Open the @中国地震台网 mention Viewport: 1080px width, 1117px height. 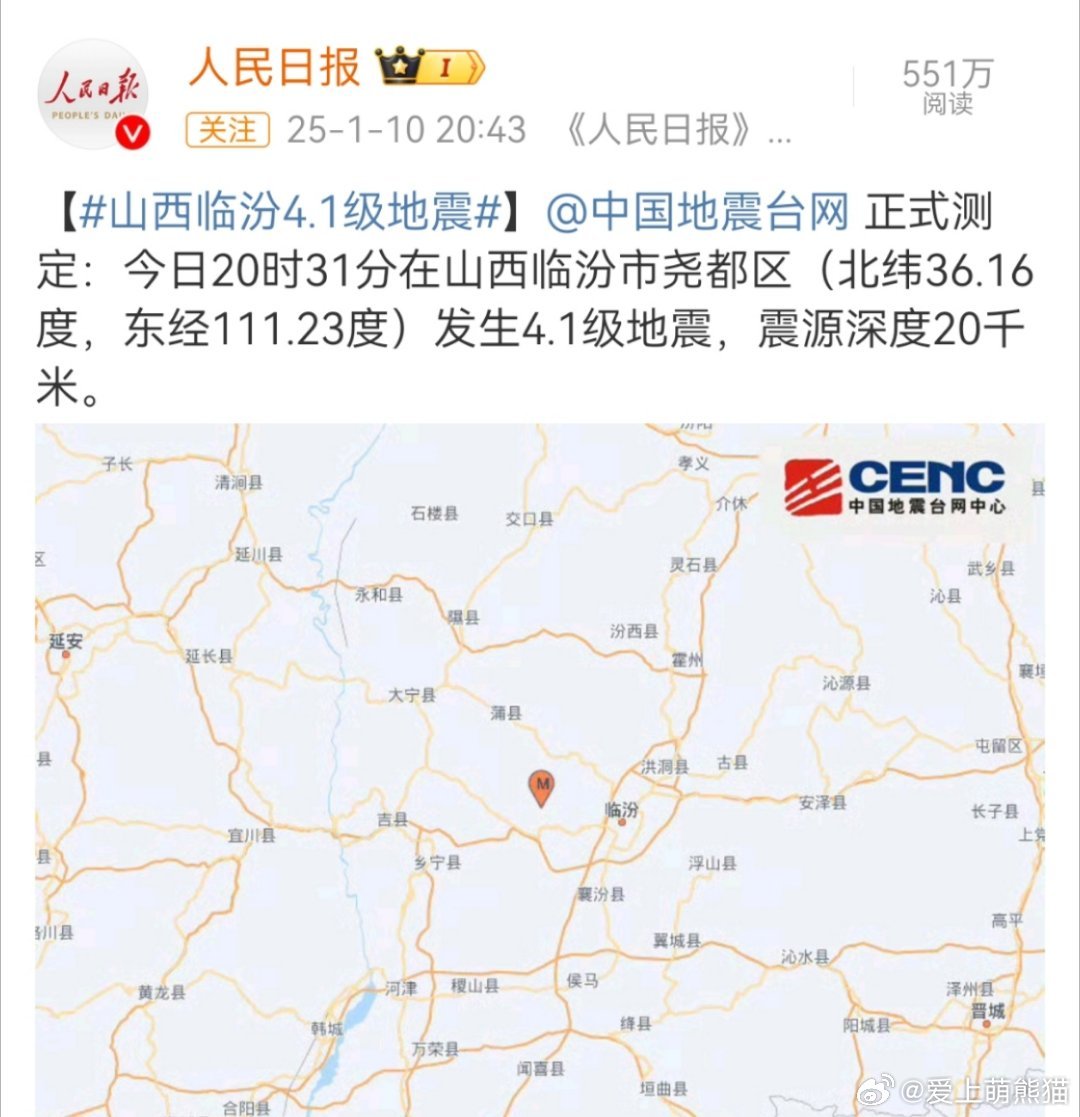click(696, 212)
